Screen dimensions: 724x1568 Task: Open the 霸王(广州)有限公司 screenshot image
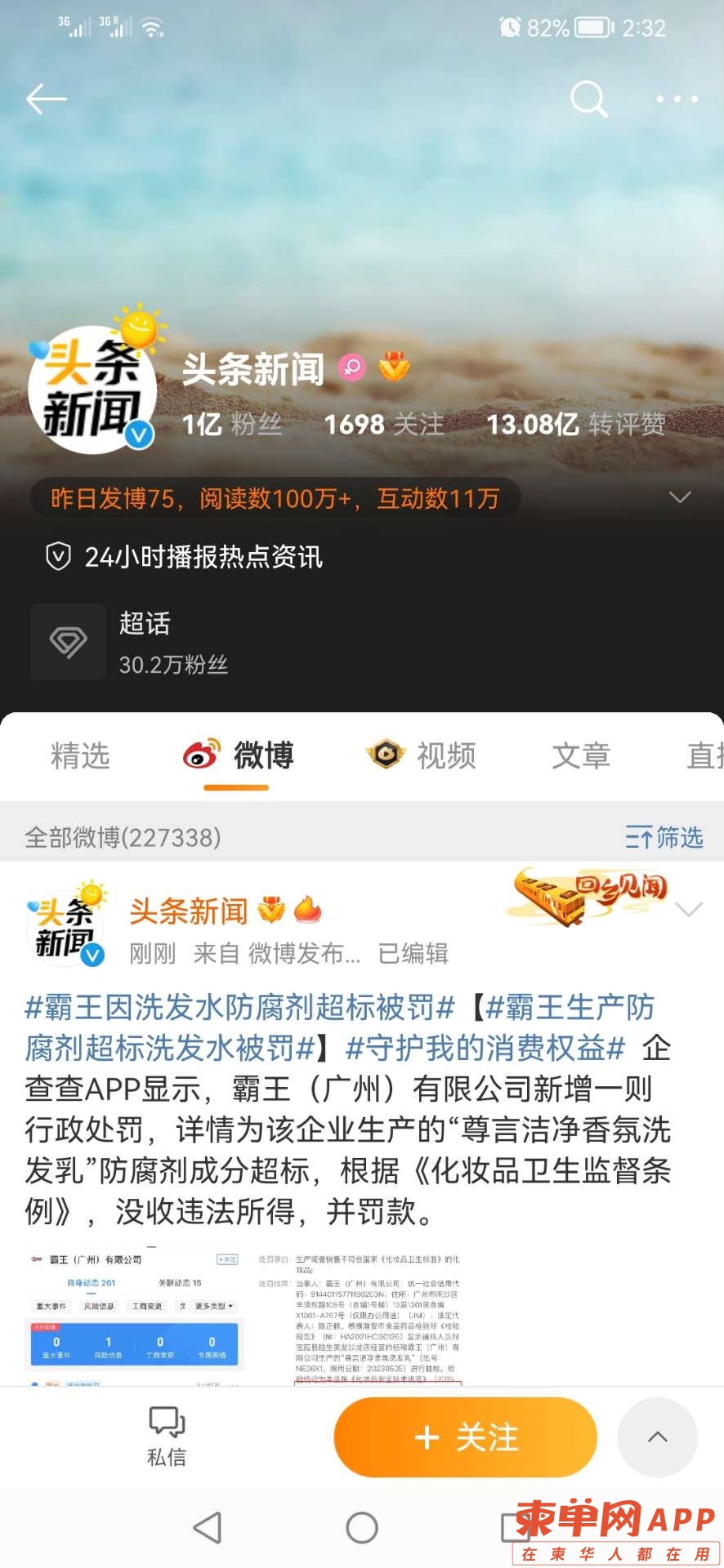135,1316
